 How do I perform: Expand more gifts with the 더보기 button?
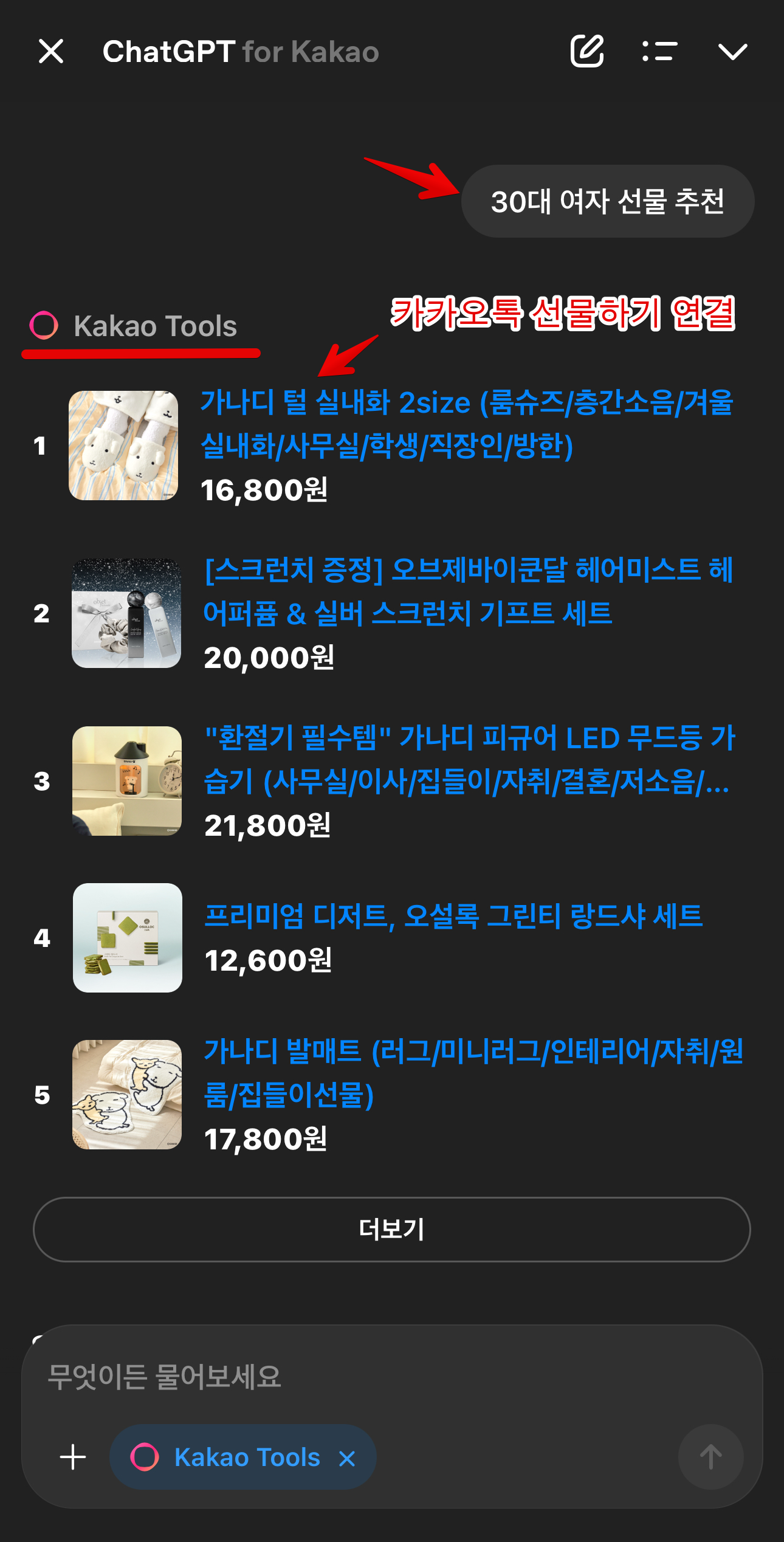tap(392, 1230)
